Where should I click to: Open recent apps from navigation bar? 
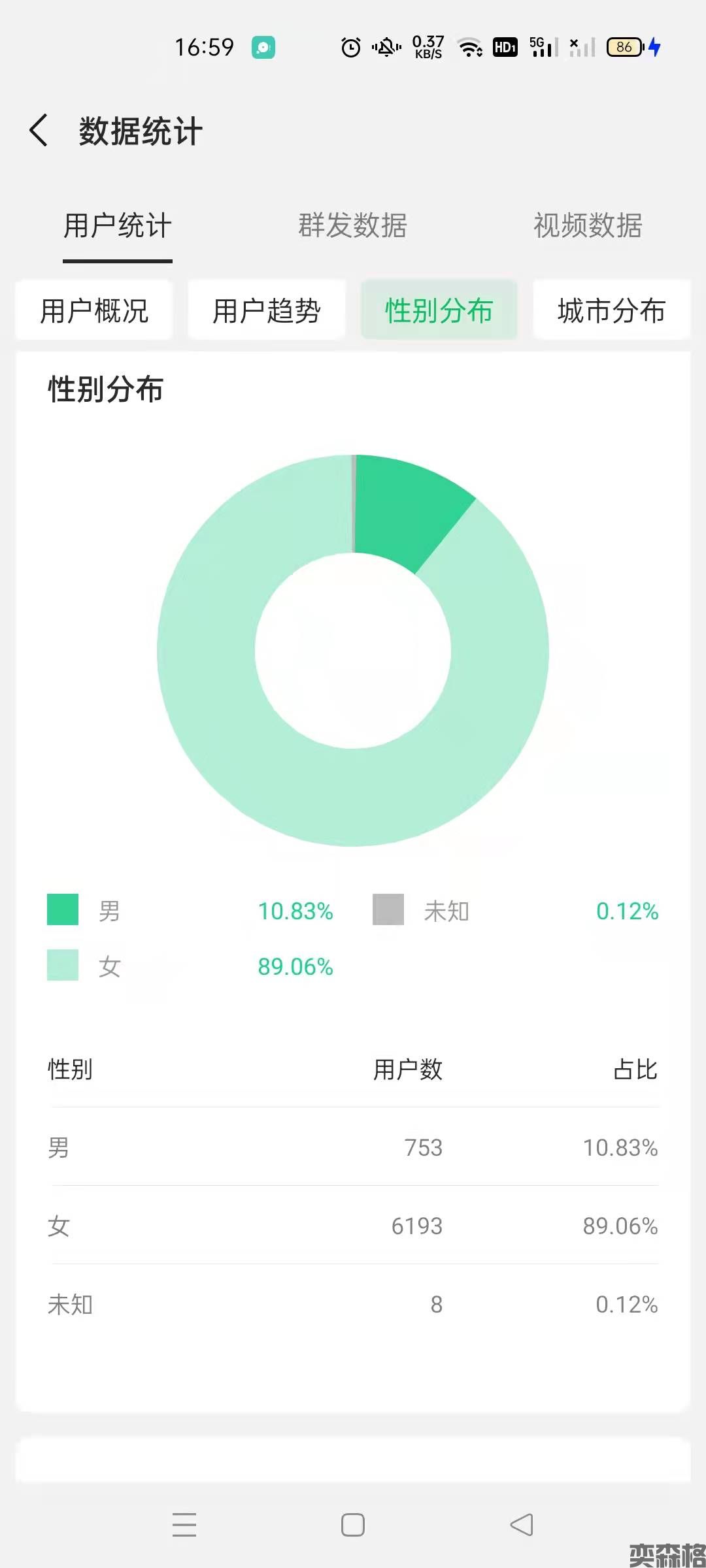(x=184, y=1525)
